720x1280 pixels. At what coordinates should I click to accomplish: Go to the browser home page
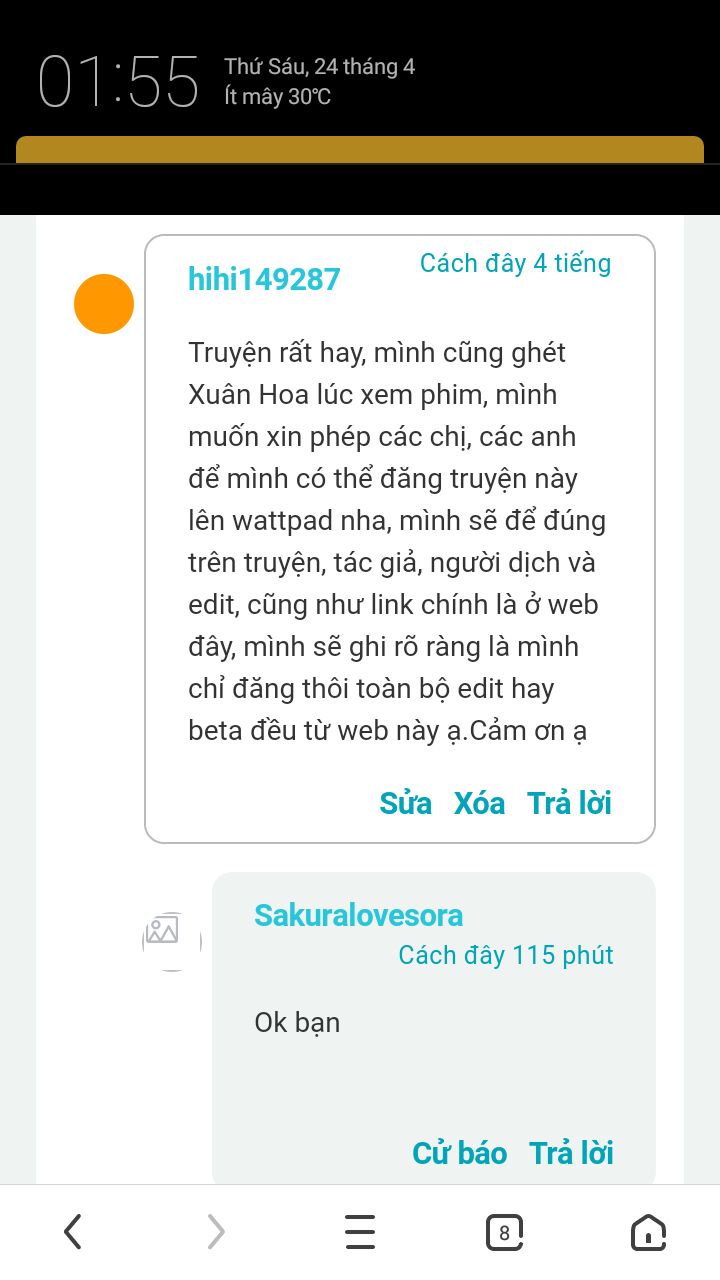click(x=648, y=1232)
